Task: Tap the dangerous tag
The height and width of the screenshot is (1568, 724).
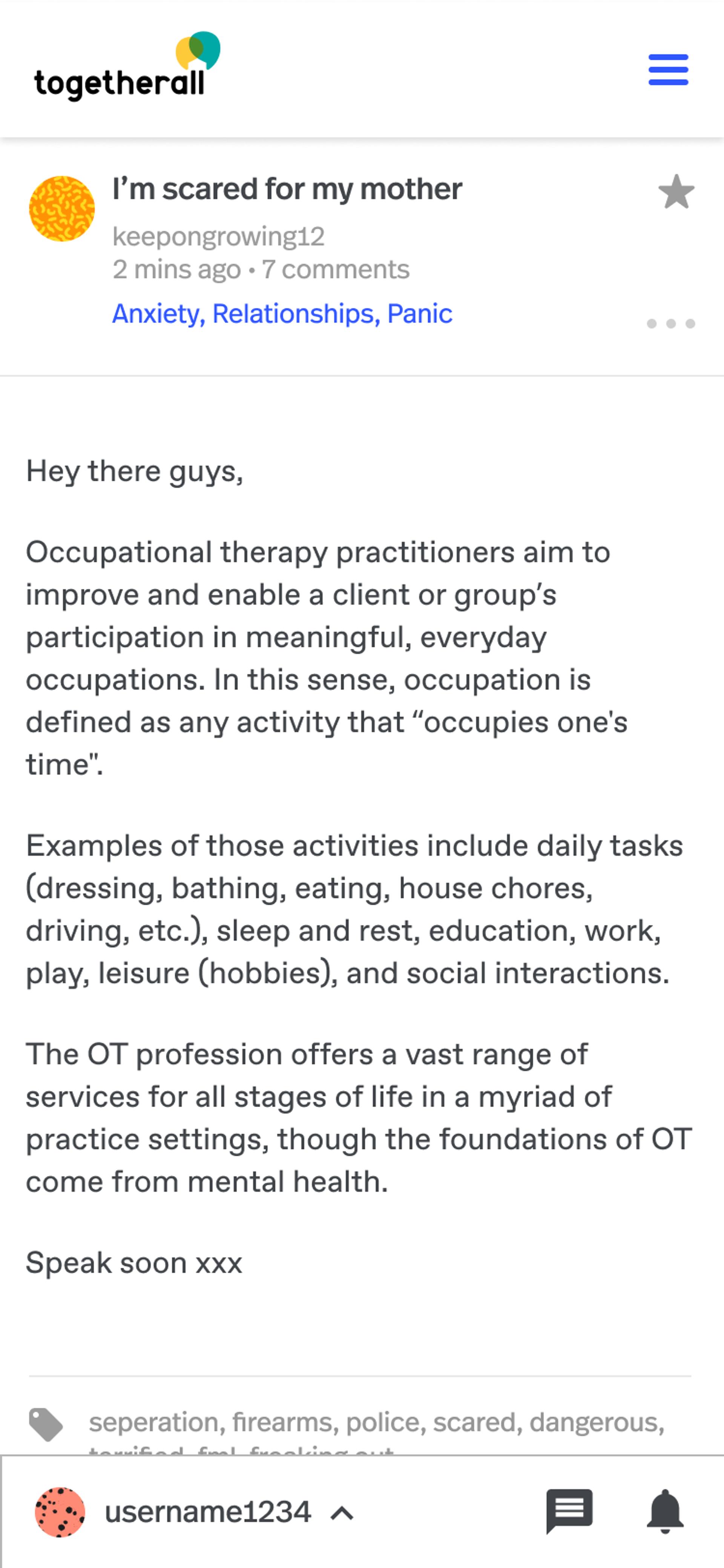Action: (594, 1422)
